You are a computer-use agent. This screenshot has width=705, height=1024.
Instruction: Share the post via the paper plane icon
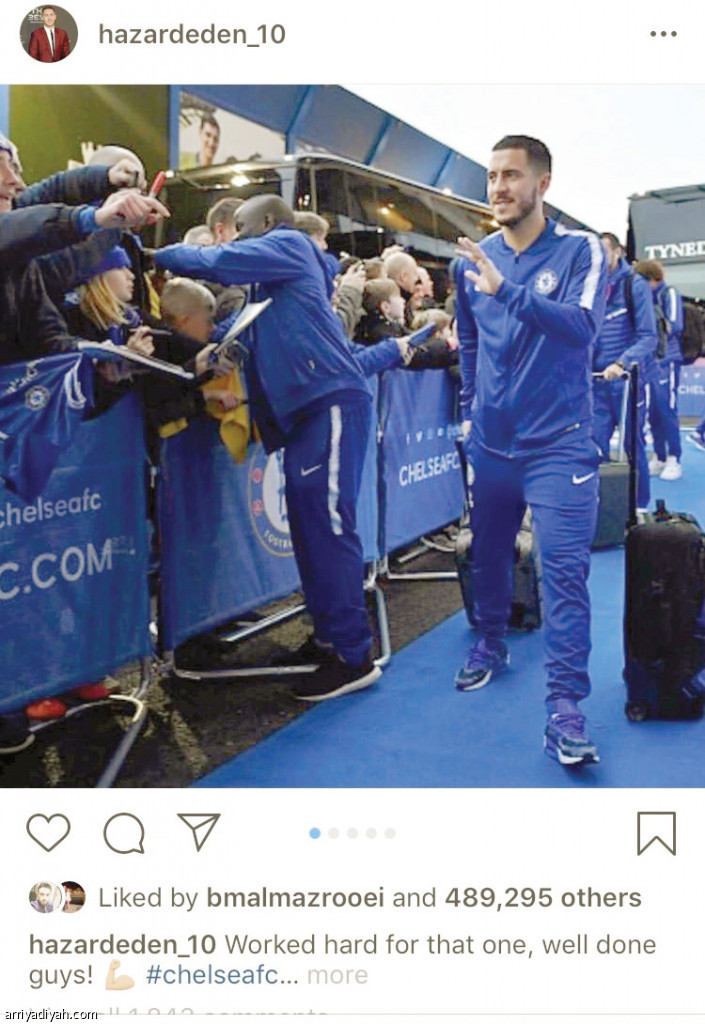(198, 832)
